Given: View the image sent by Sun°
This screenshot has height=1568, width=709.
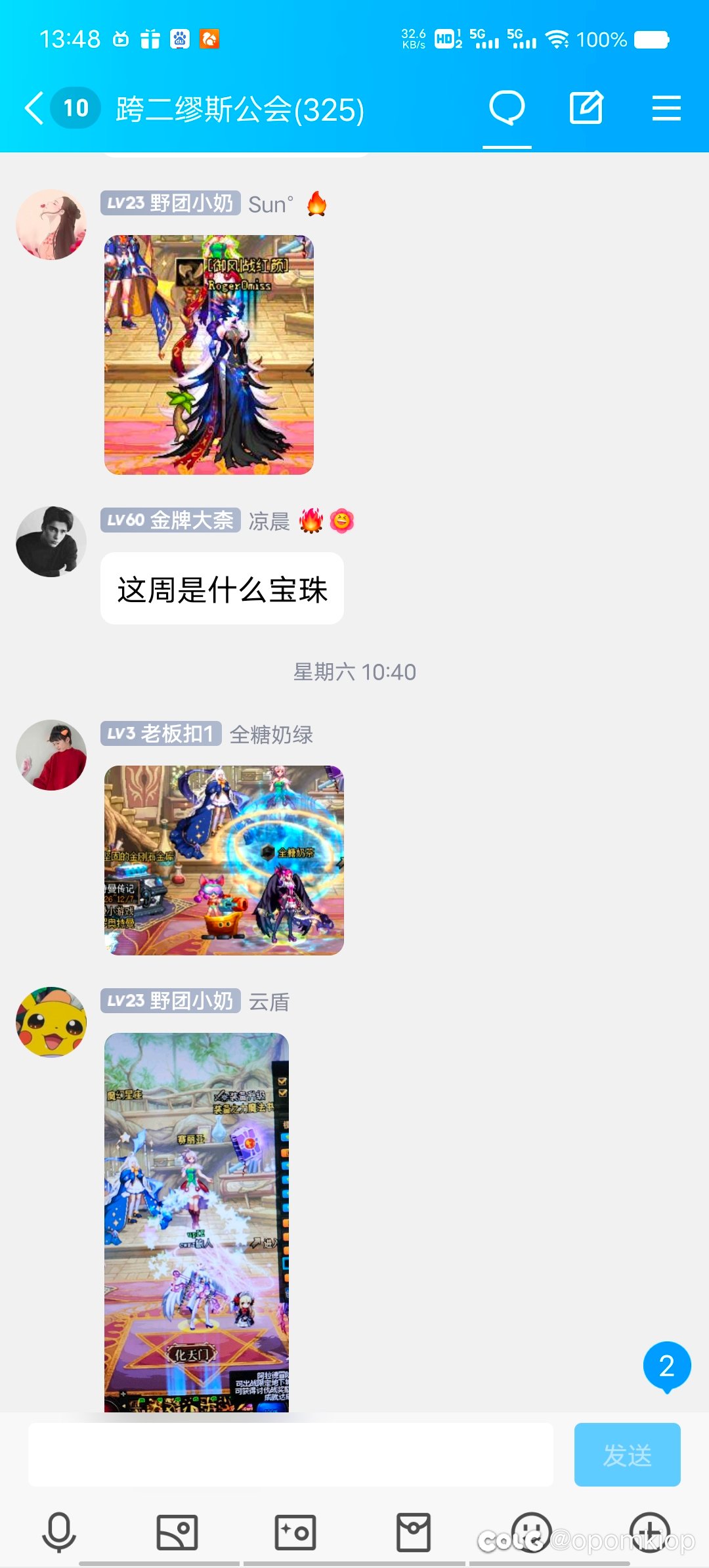Looking at the screenshot, I should pos(209,355).
